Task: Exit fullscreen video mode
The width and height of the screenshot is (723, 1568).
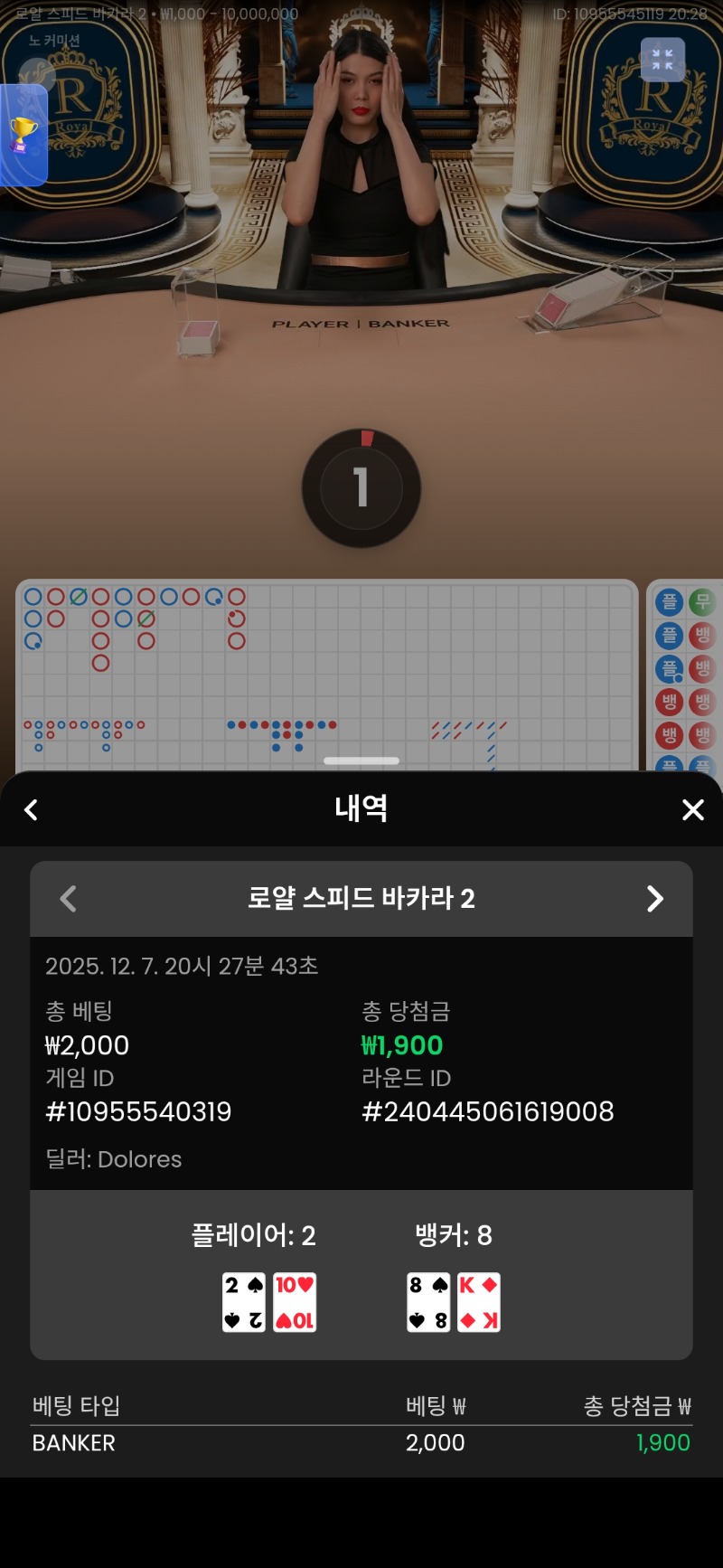Action: (x=662, y=60)
